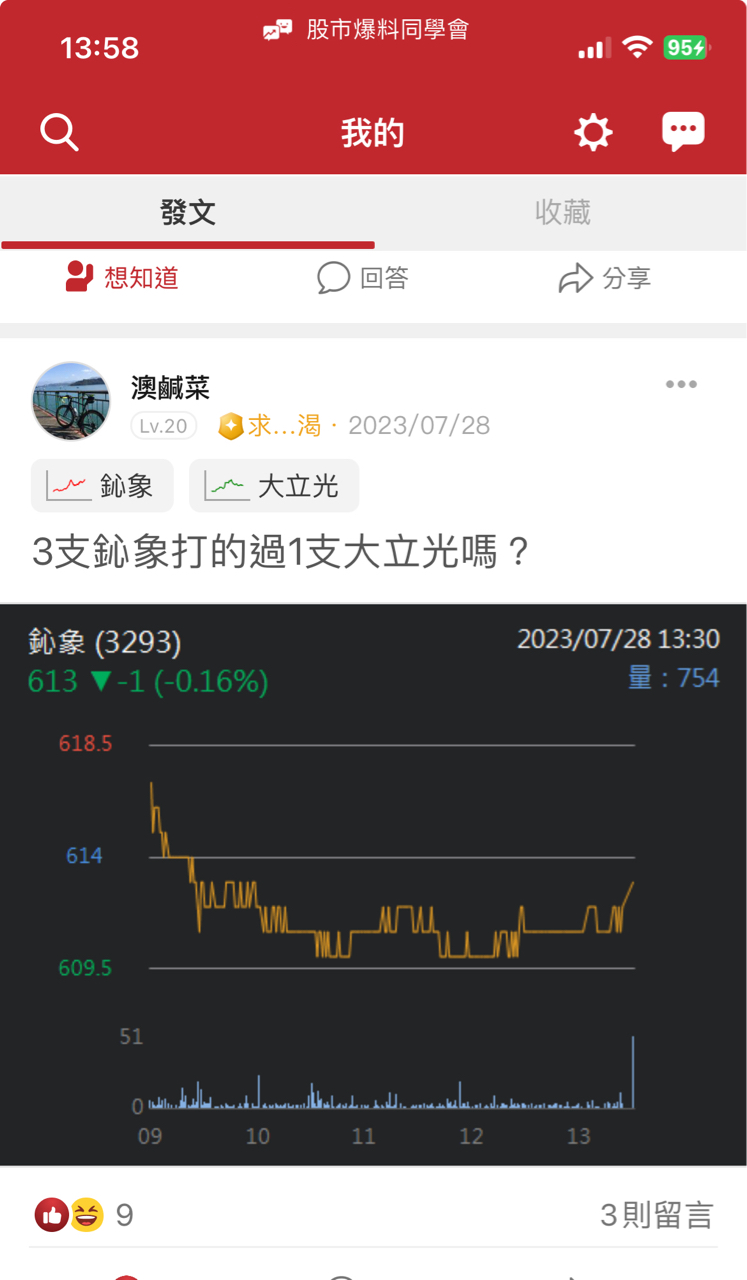747x1280 pixels.
Task: Select the 想知道 filter
Action: pos(122,278)
